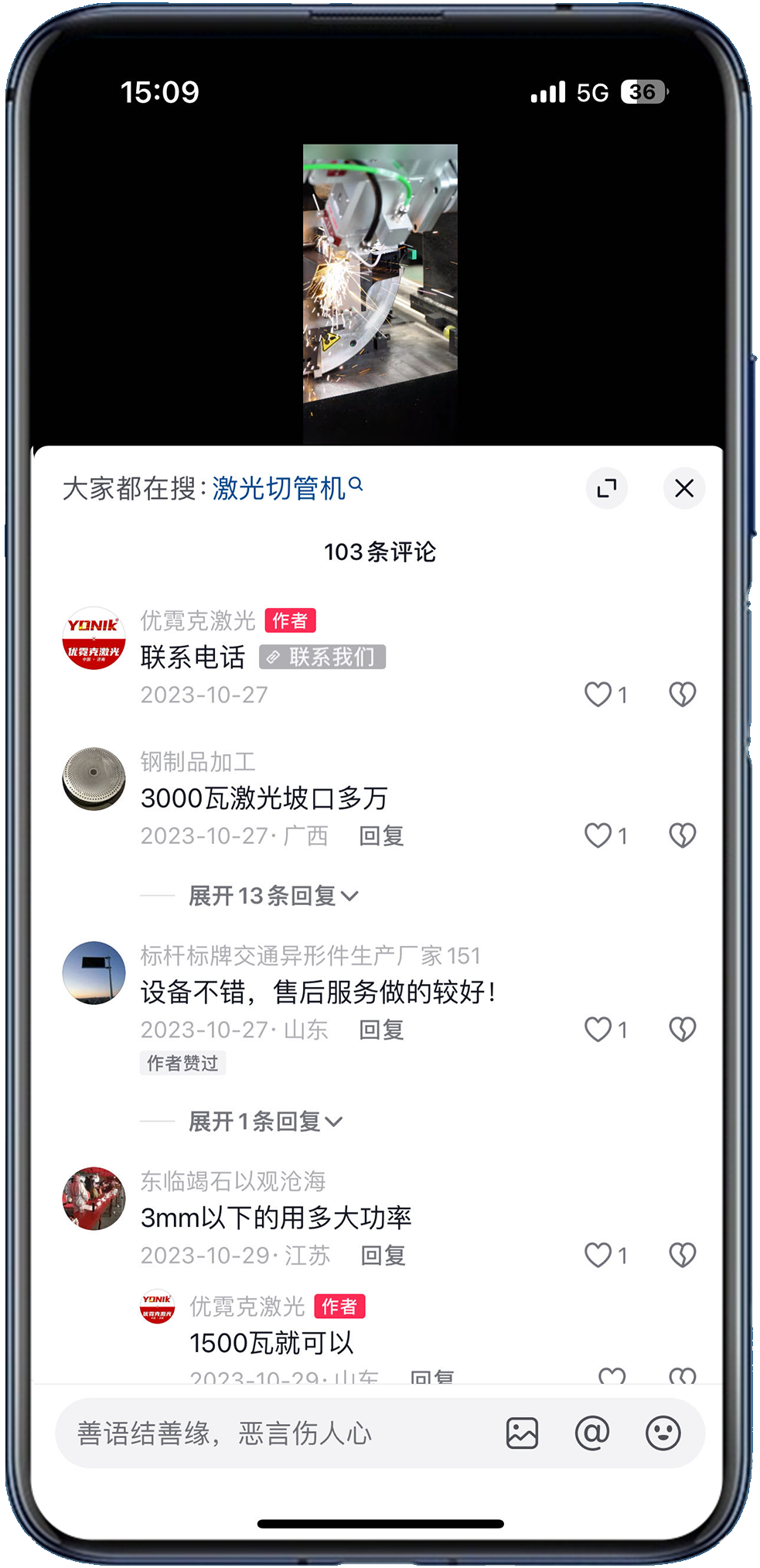
Task: Focus the comment input field
Action: click(x=278, y=1433)
